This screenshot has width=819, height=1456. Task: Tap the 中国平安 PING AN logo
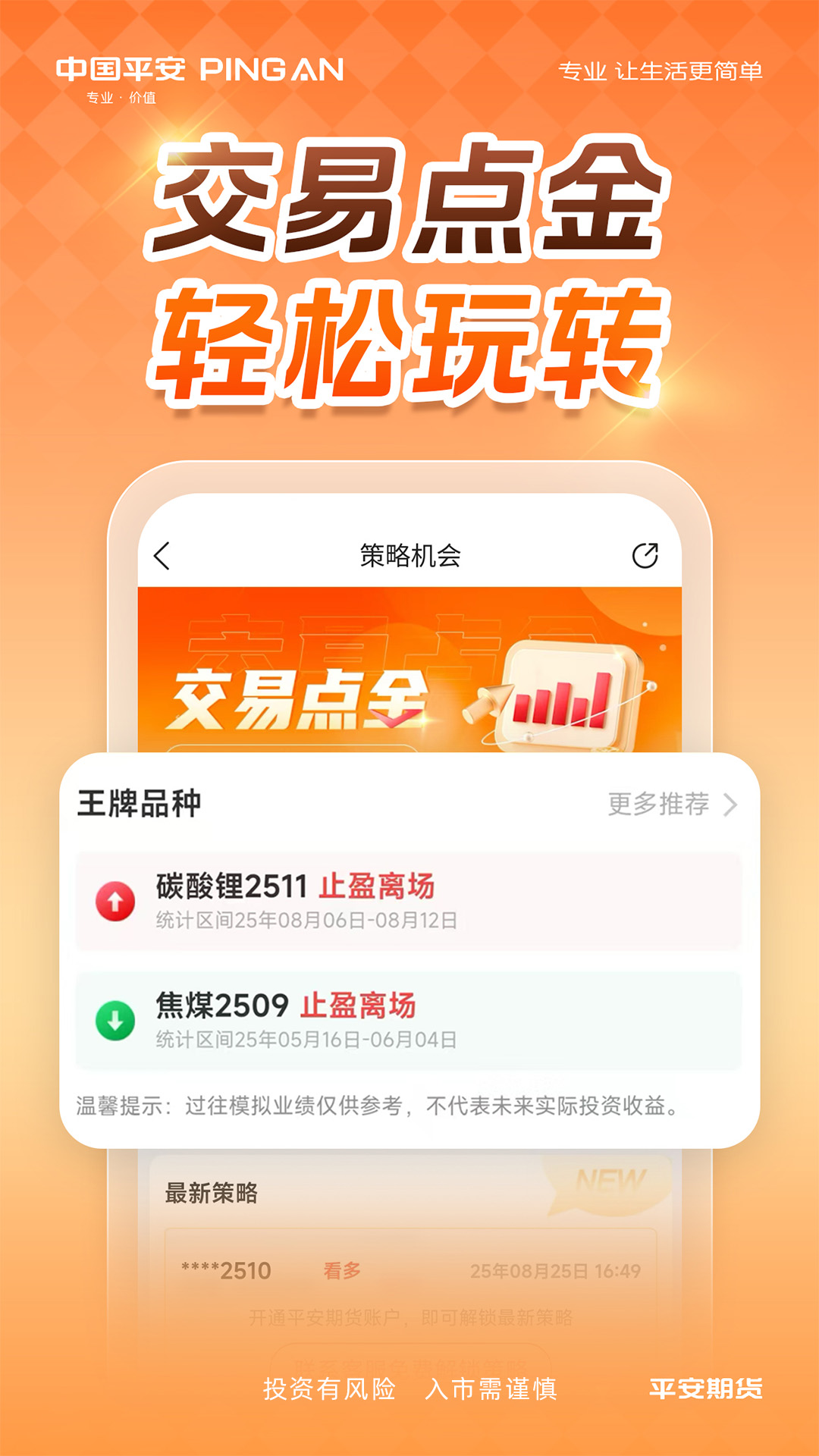(201, 72)
